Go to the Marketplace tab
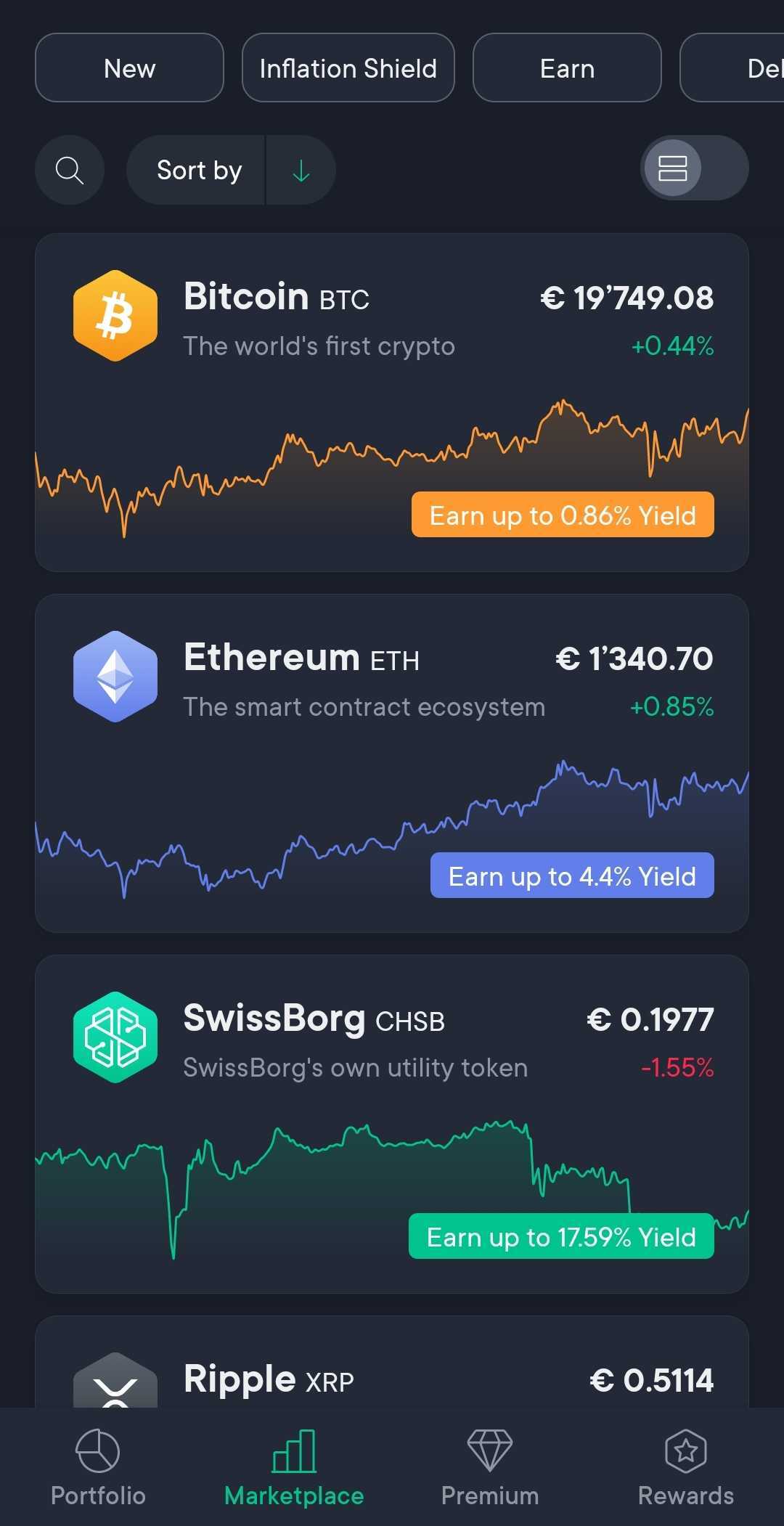This screenshot has width=784, height=1526. click(x=294, y=1468)
